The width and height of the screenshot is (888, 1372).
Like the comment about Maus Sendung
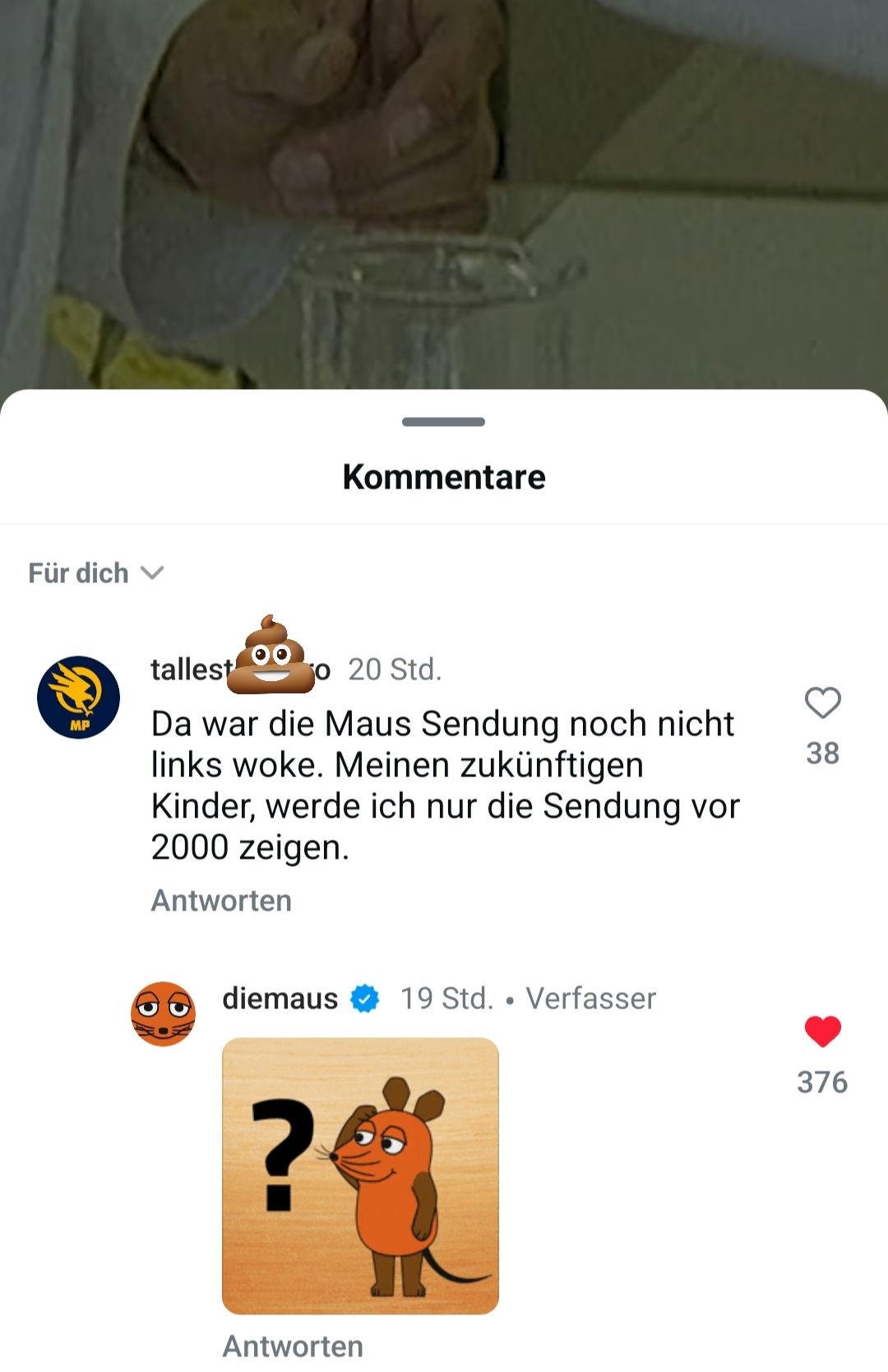click(x=822, y=704)
